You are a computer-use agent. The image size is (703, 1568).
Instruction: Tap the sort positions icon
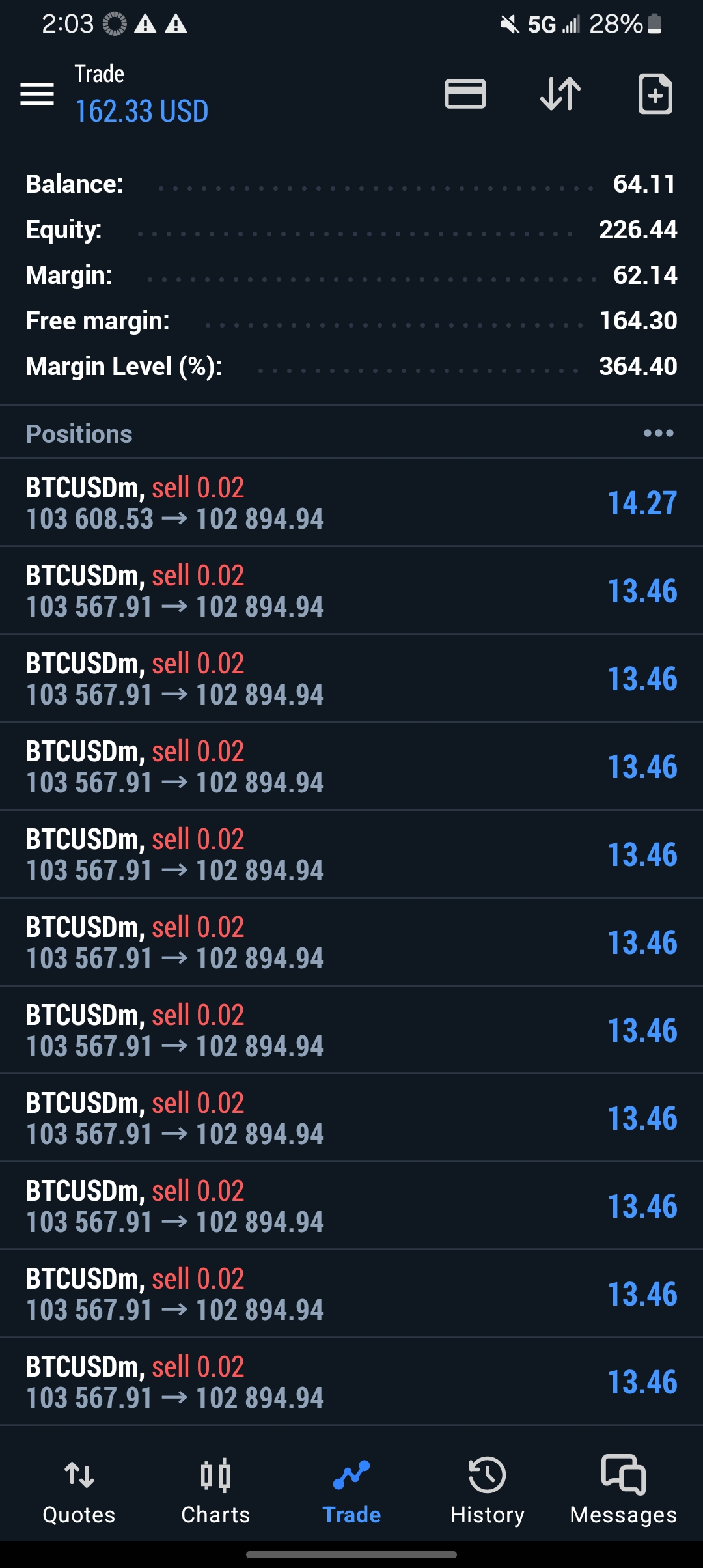click(x=559, y=94)
